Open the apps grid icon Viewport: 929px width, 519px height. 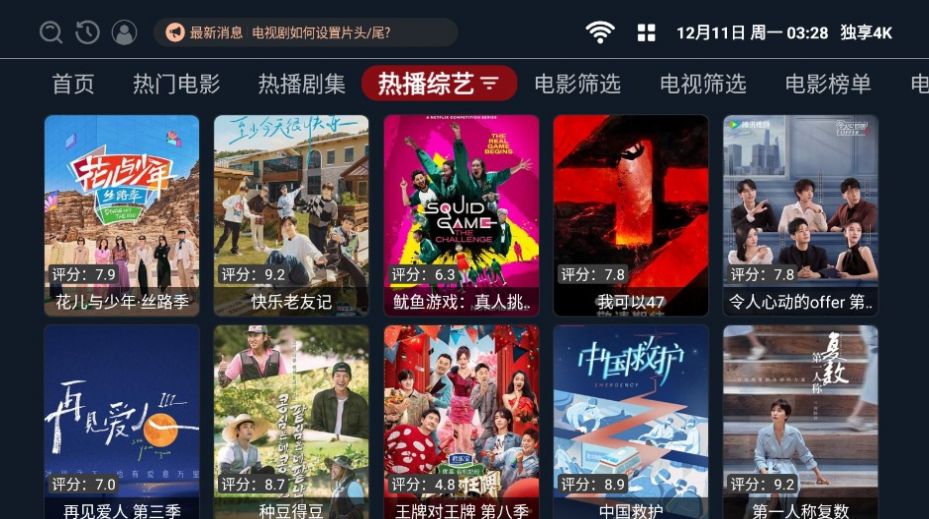pos(646,33)
